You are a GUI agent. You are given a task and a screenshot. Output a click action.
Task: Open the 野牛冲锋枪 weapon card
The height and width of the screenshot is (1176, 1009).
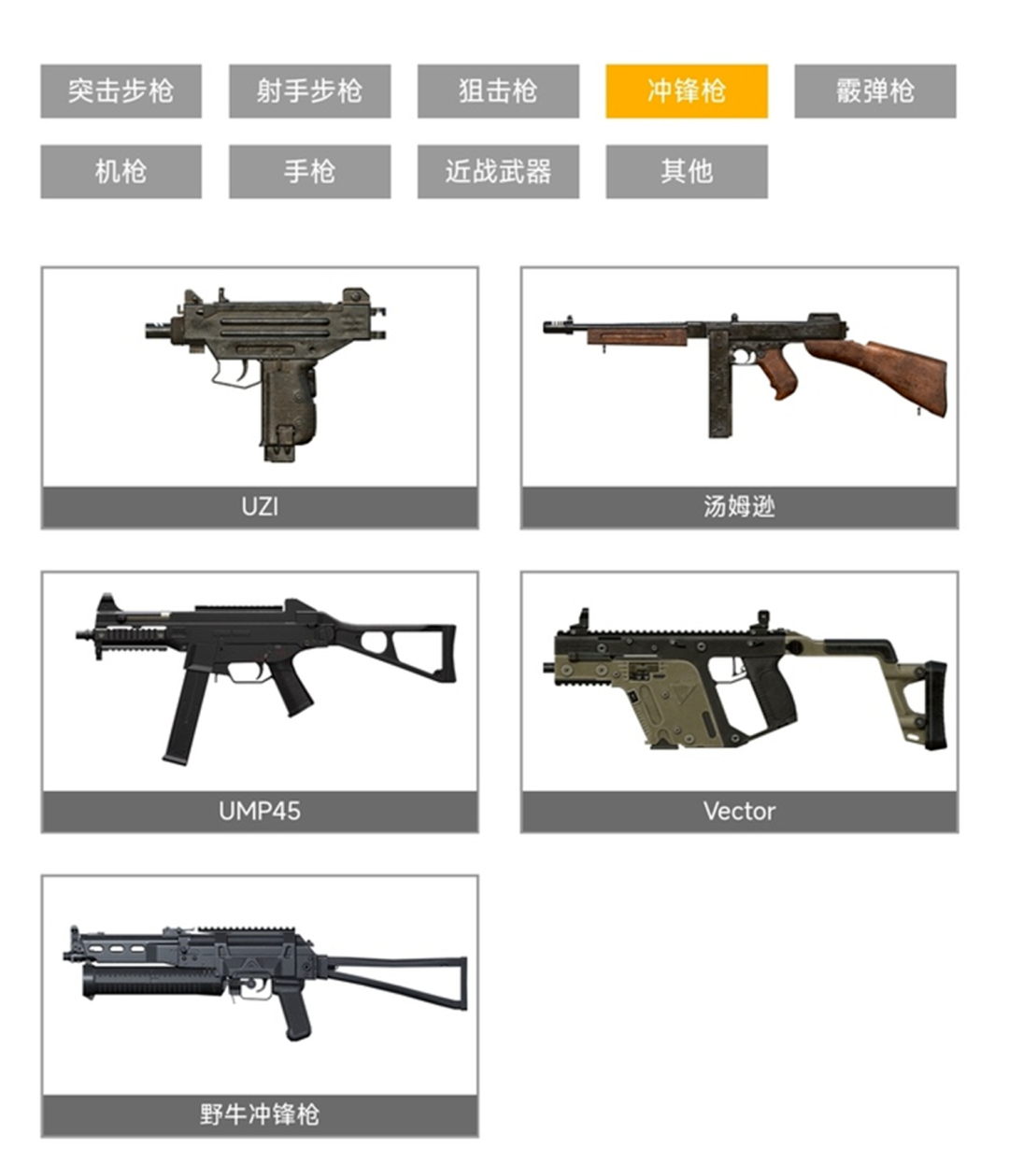click(x=260, y=1005)
